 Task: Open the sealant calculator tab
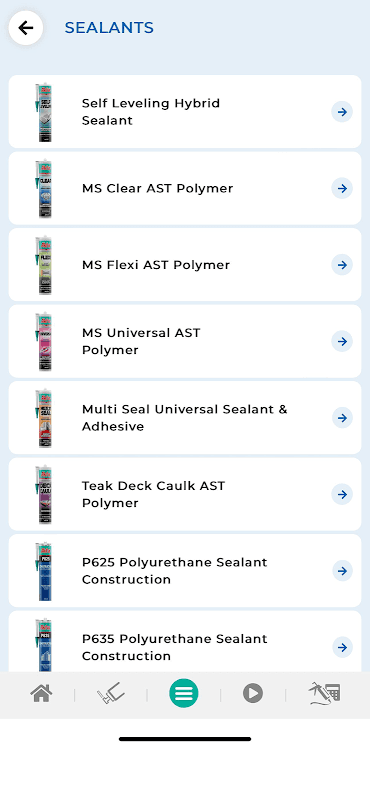point(325,694)
